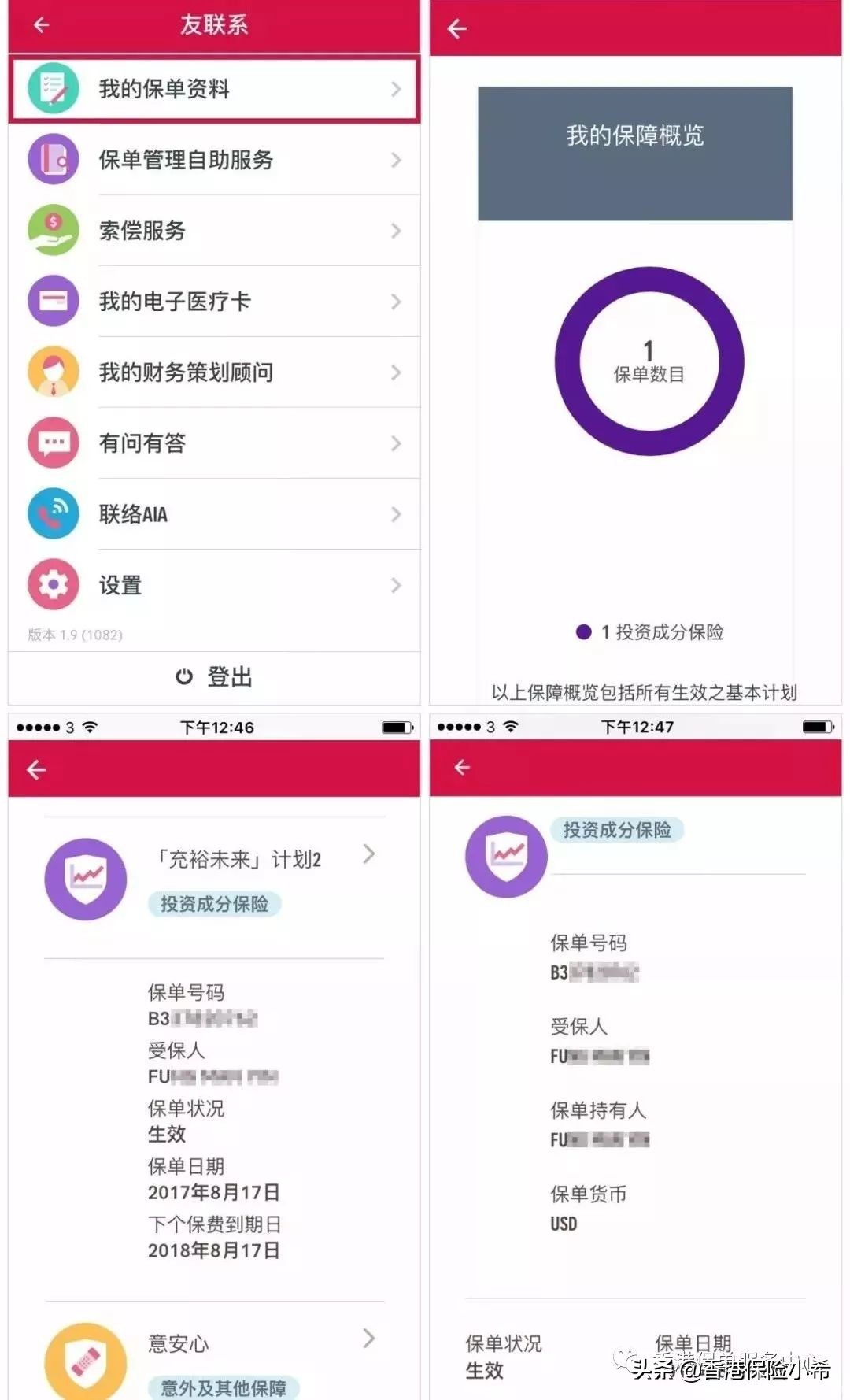
Task: Tap the 登出 logout button
Action: 213,676
